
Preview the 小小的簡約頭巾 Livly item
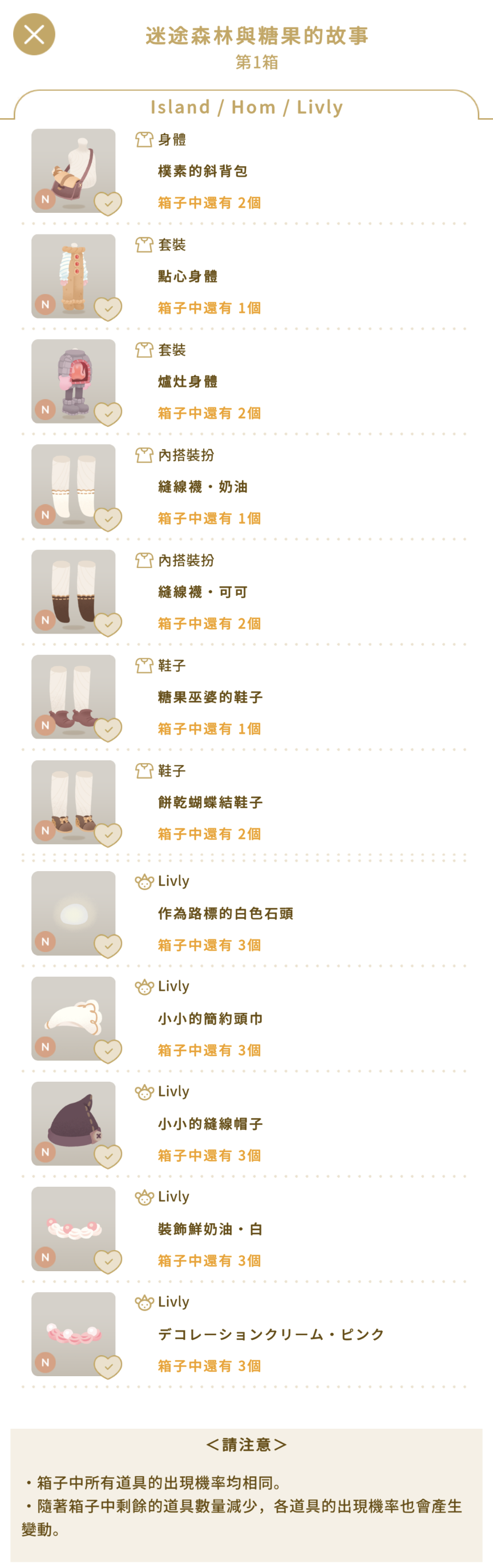73,1018
